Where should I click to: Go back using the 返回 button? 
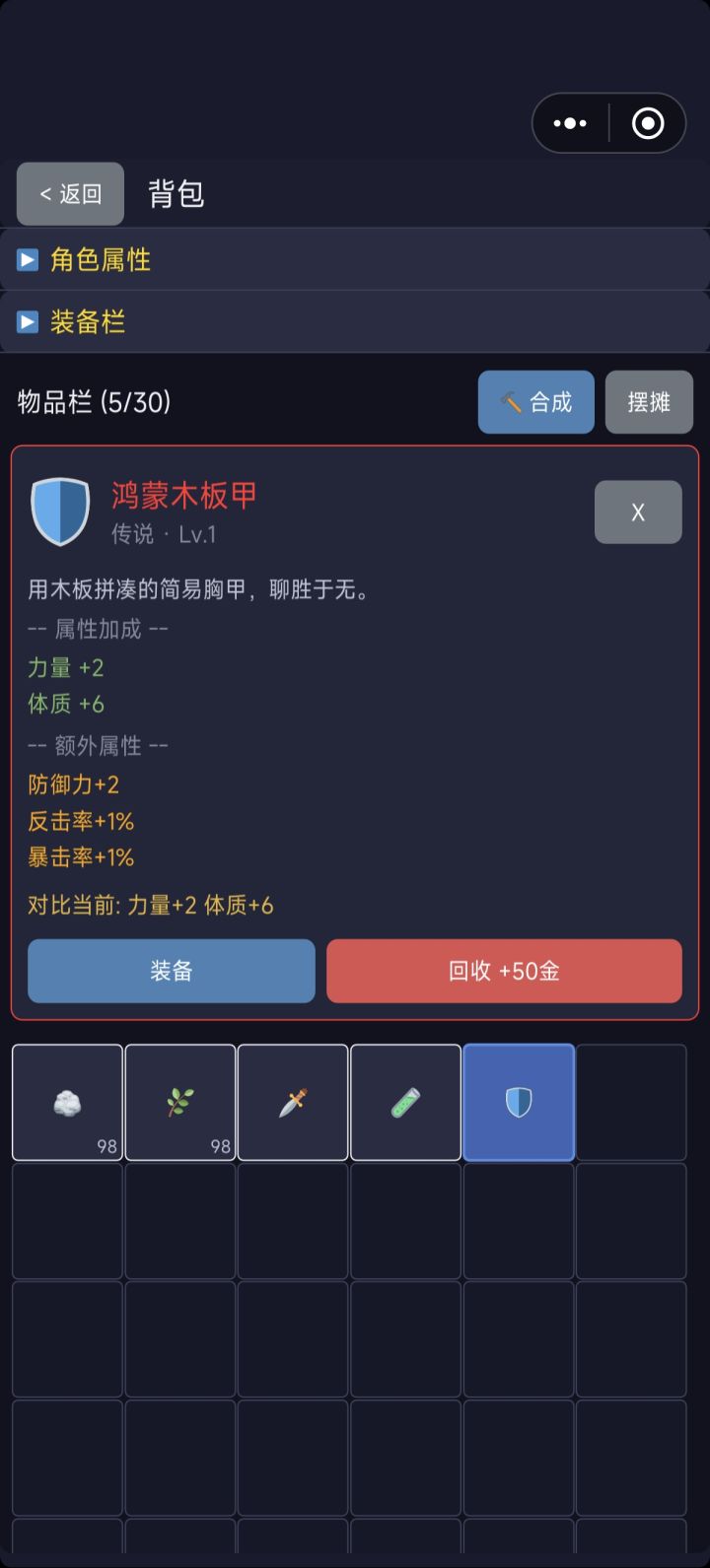pos(69,194)
